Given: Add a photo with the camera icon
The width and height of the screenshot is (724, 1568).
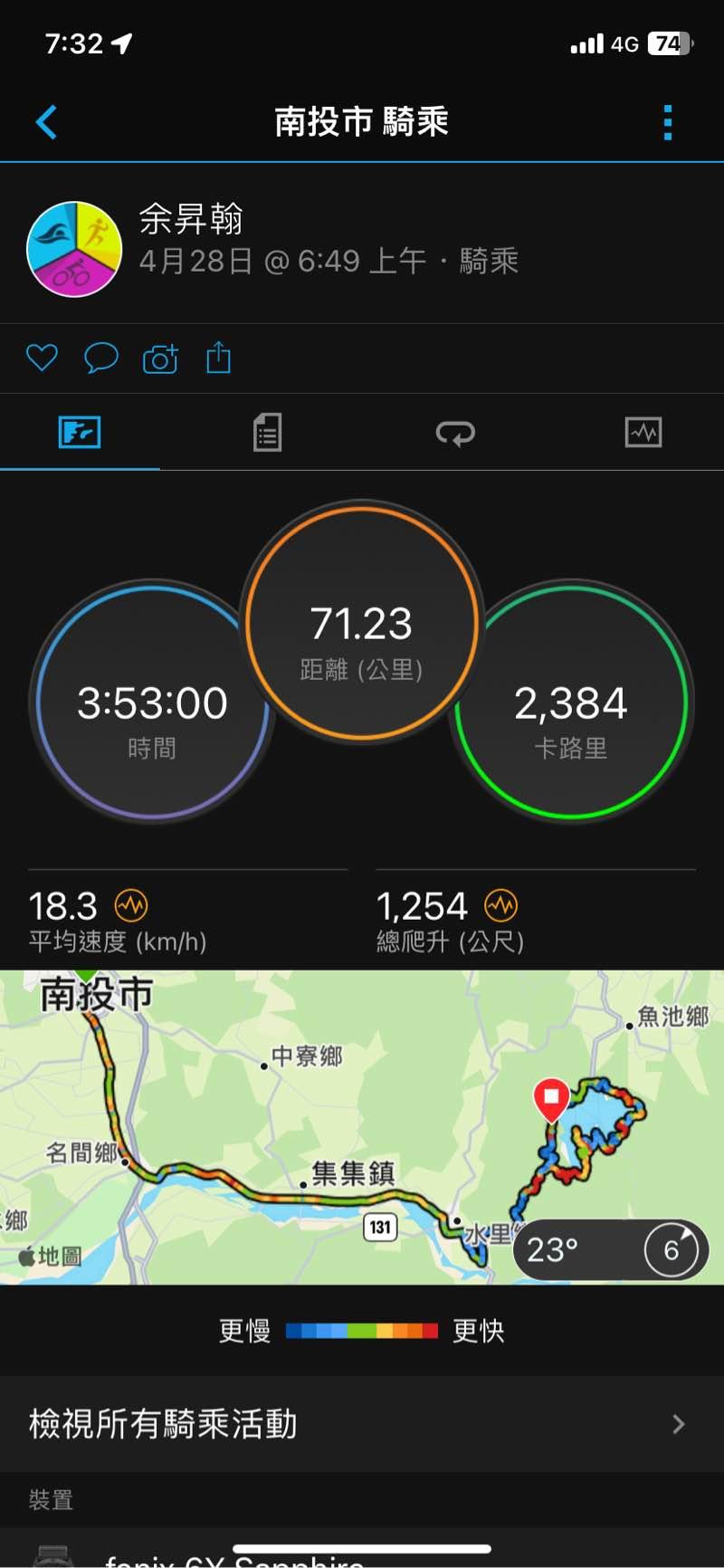Looking at the screenshot, I should click(160, 359).
